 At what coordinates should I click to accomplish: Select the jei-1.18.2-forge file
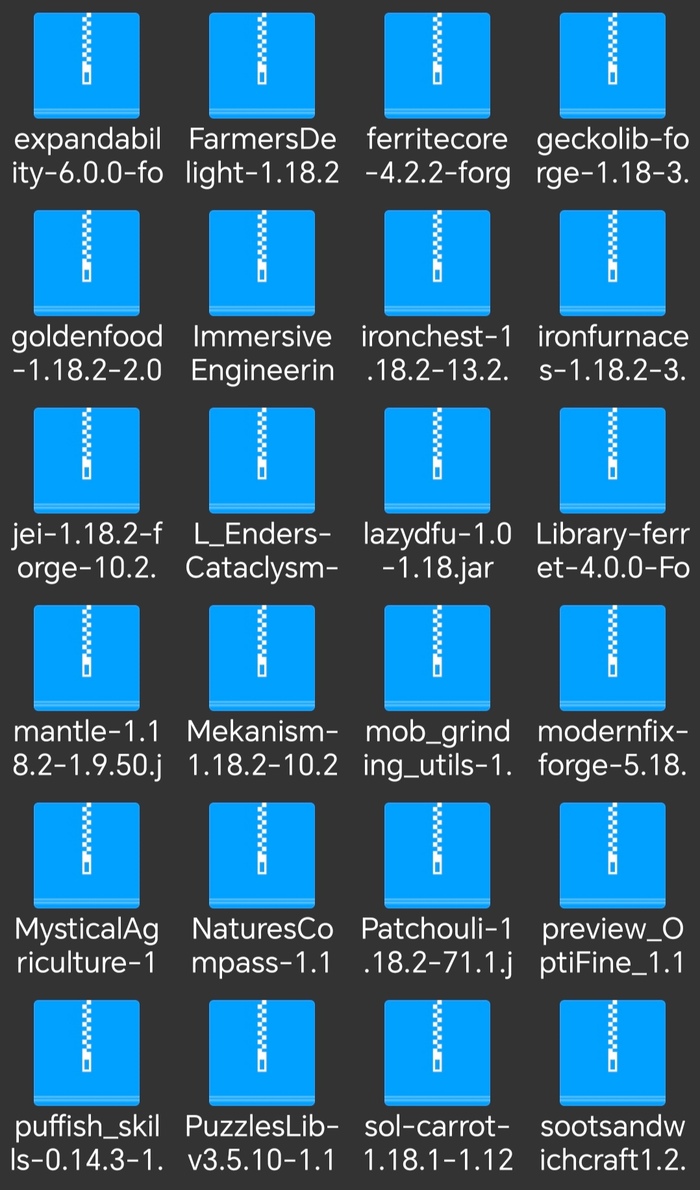[87, 456]
